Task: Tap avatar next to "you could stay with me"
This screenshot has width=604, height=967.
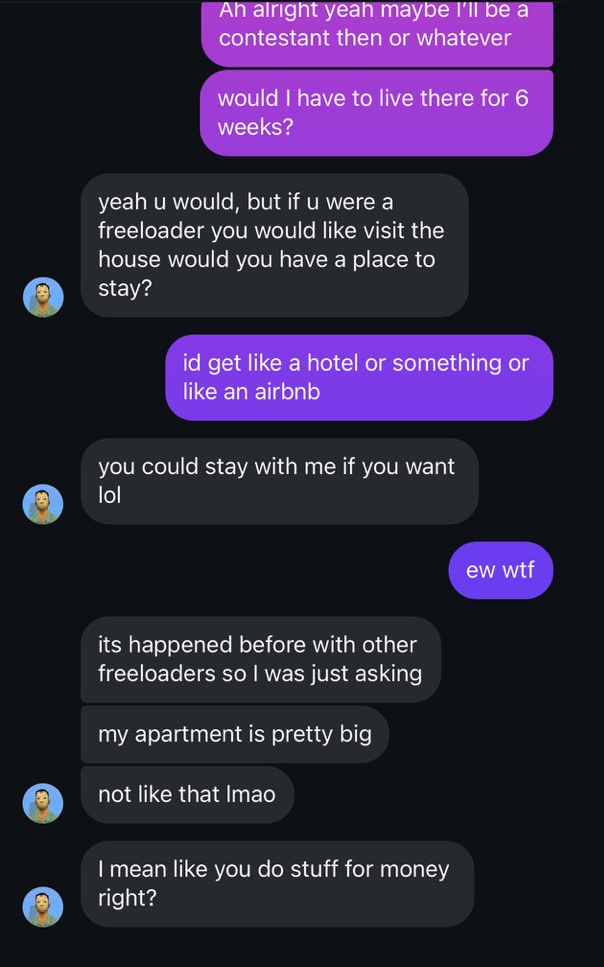Action: (x=43, y=504)
